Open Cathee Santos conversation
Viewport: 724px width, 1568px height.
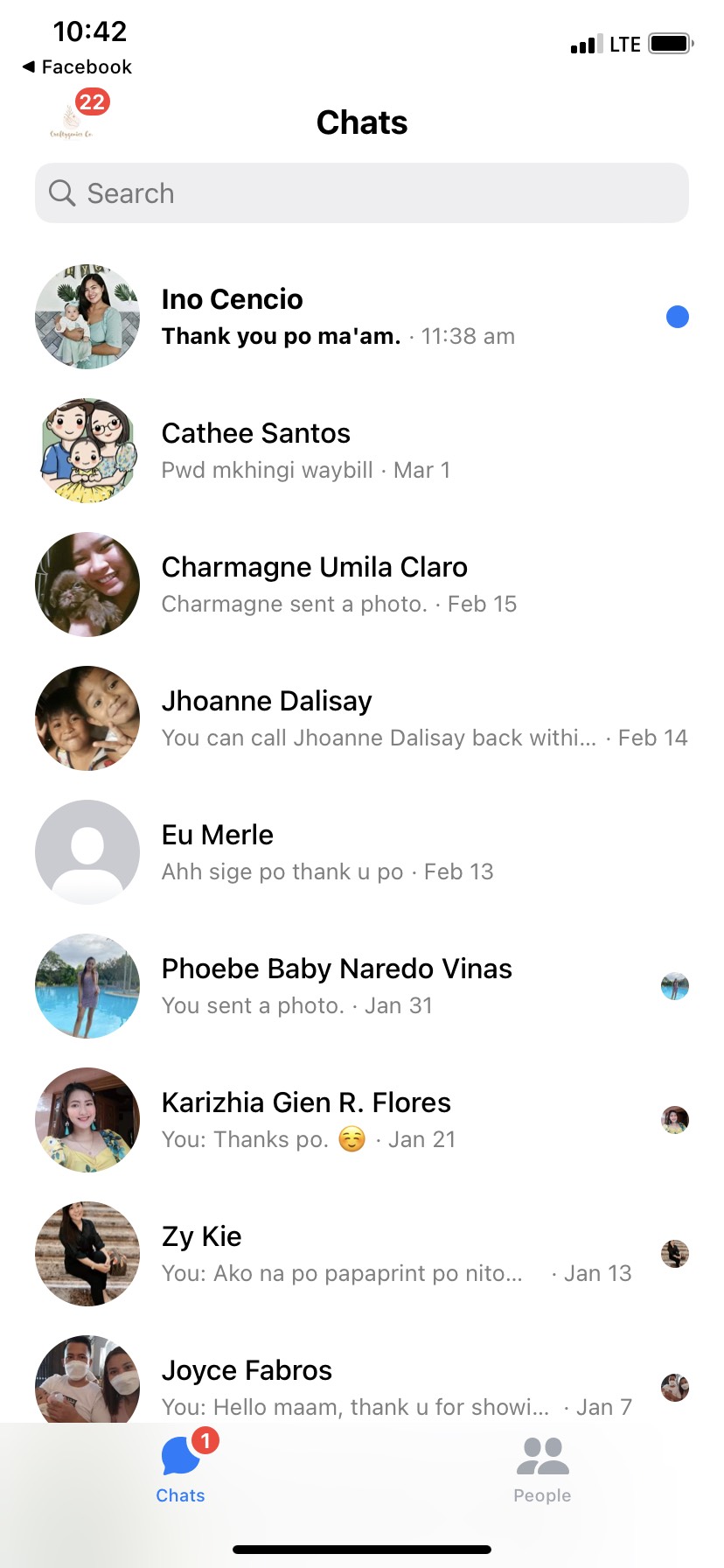point(362,451)
